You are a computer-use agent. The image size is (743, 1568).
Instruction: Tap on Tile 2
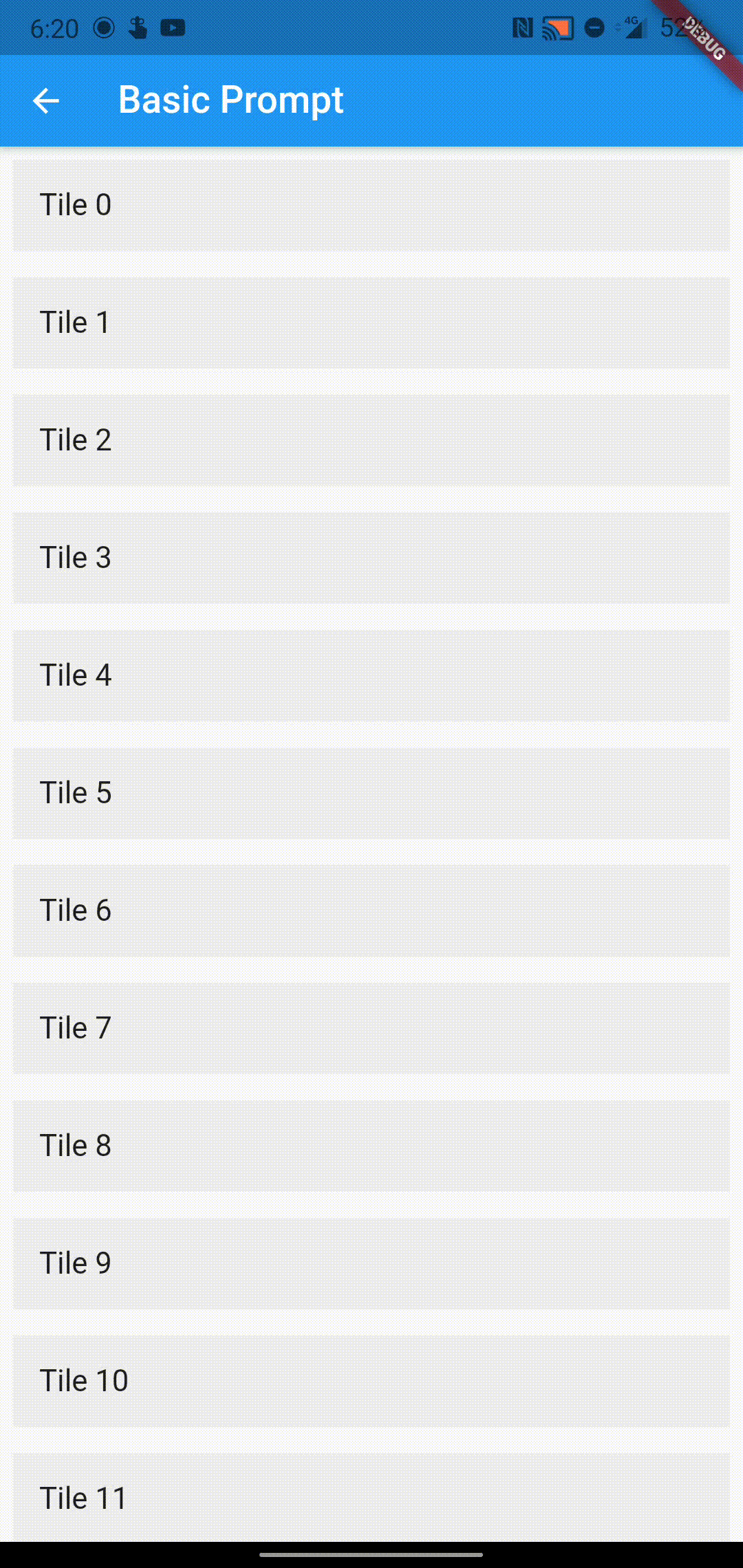(x=371, y=440)
